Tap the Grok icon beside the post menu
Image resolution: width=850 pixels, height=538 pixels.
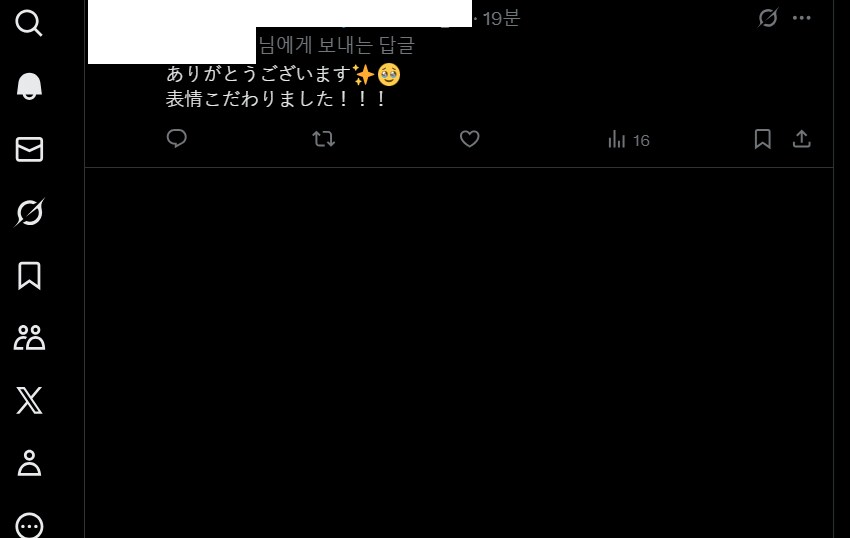point(768,18)
